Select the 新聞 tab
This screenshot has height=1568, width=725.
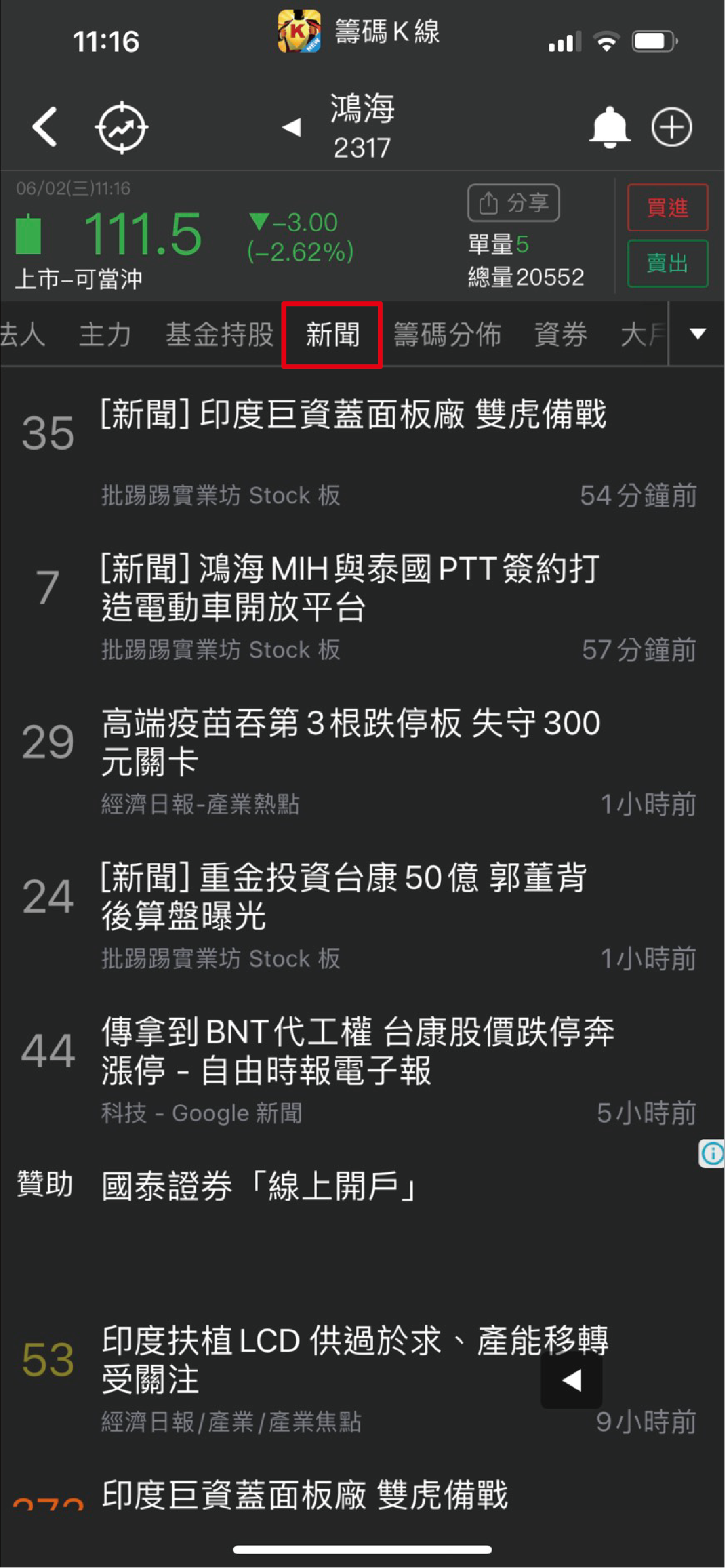pyautogui.click(x=333, y=335)
